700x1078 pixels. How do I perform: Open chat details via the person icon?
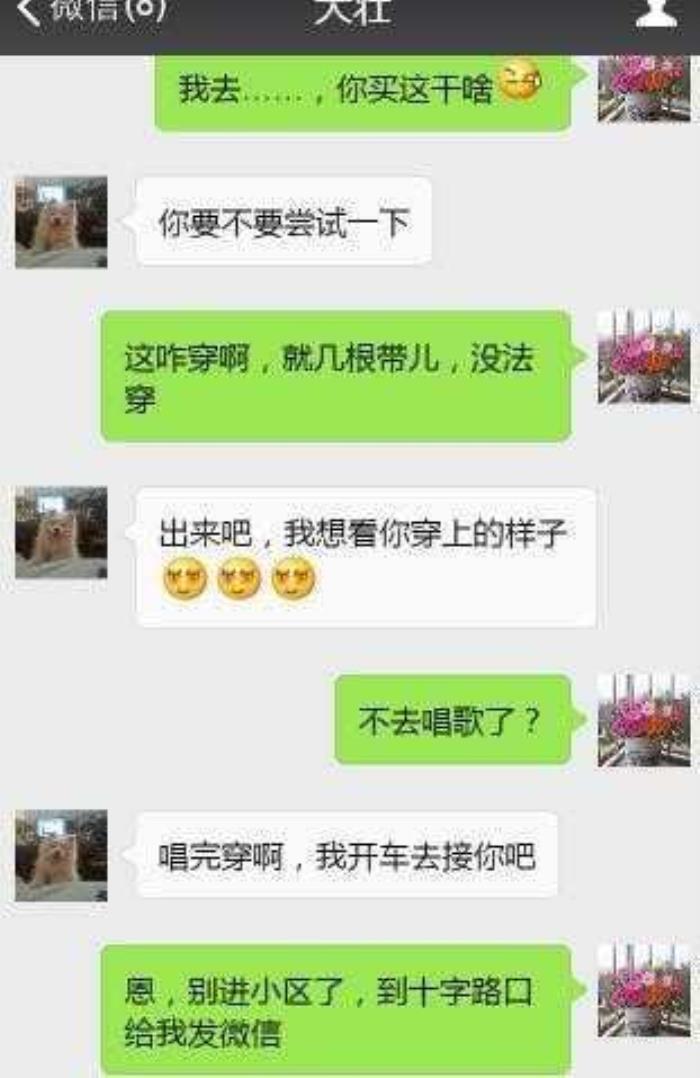click(x=656, y=12)
